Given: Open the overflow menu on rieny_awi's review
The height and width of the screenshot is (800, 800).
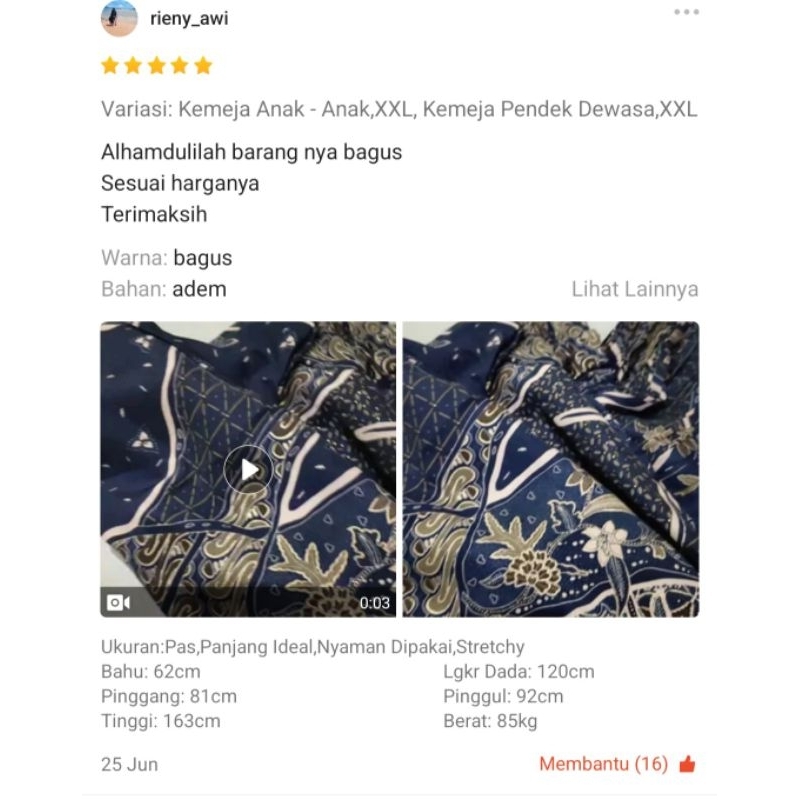Looking at the screenshot, I should (686, 12).
